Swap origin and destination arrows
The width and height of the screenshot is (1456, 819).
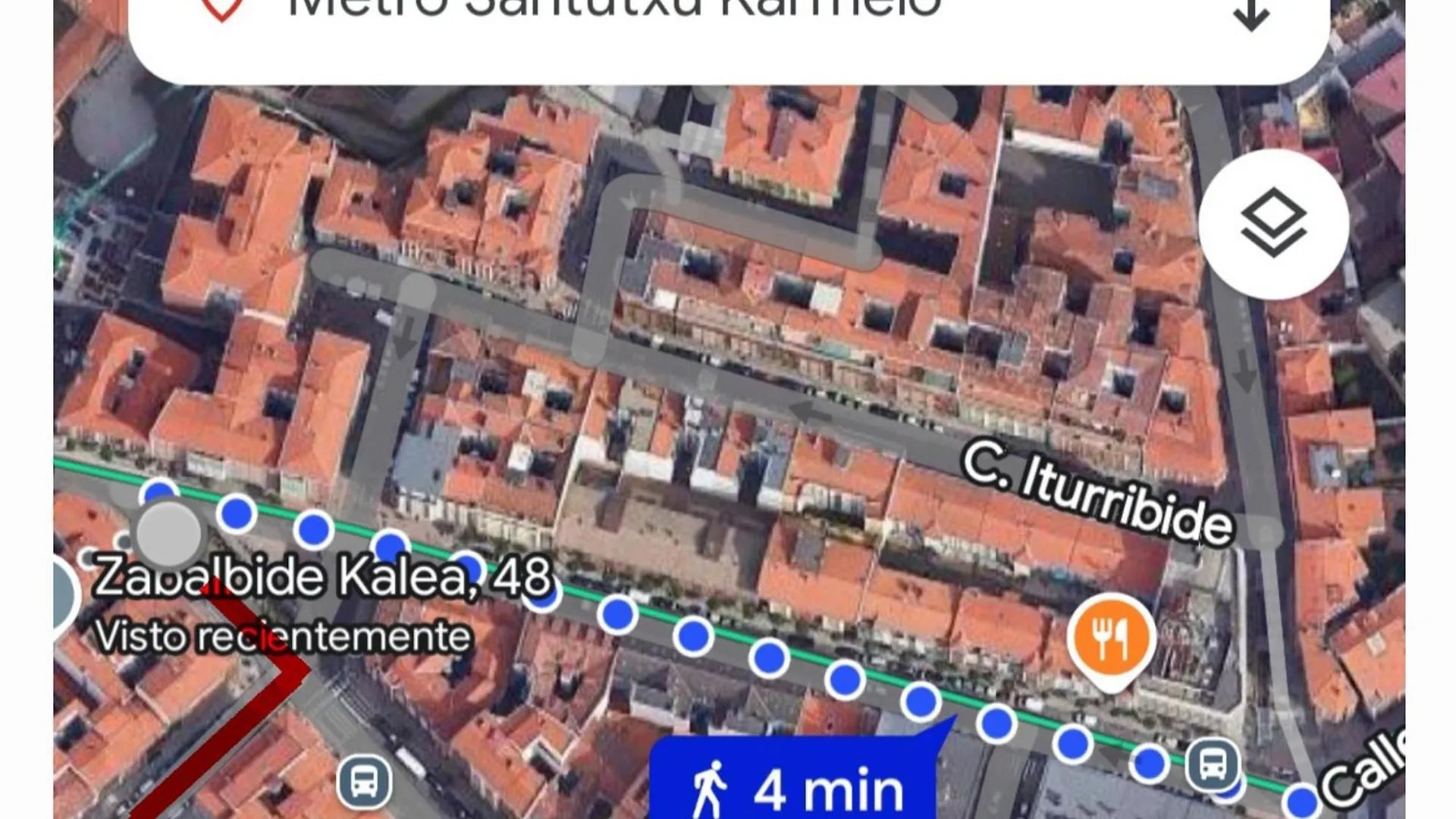(x=1250, y=15)
